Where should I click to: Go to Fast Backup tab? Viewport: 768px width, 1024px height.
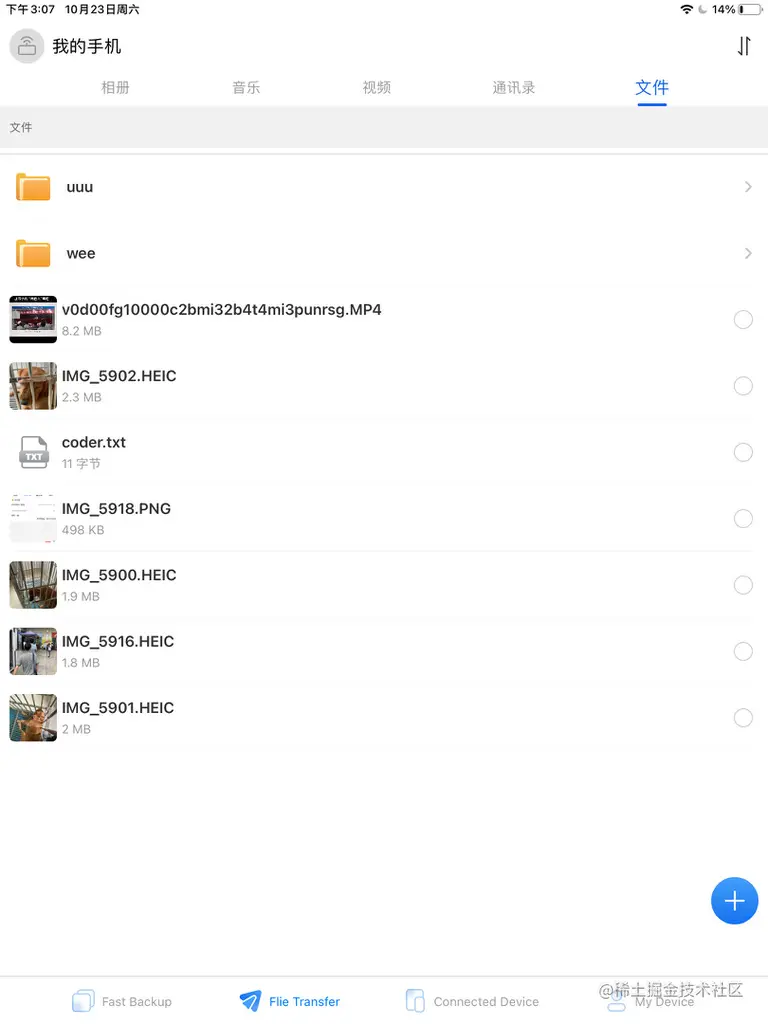(122, 1001)
